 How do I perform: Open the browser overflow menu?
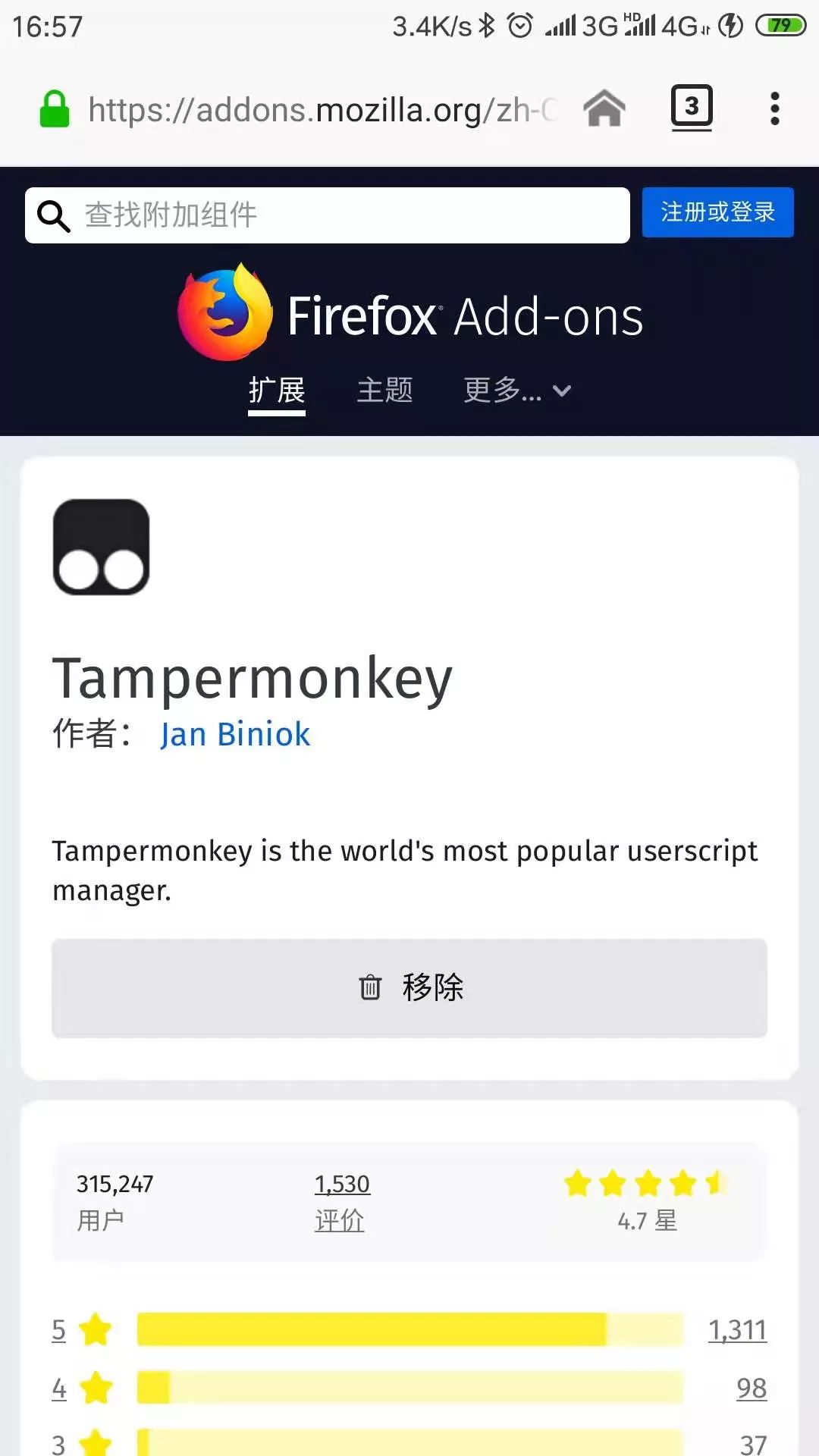pos(774,108)
